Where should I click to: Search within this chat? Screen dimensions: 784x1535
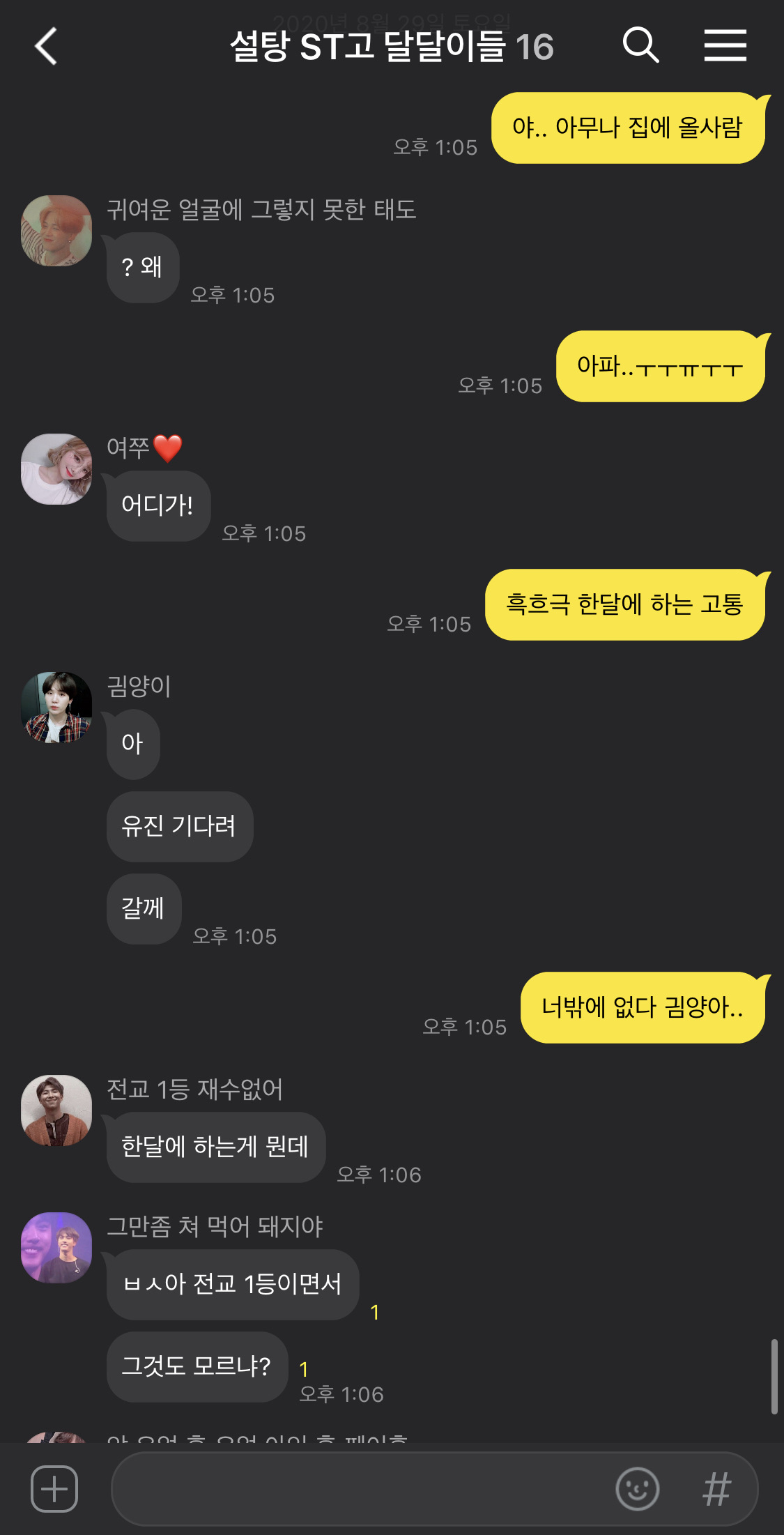640,46
